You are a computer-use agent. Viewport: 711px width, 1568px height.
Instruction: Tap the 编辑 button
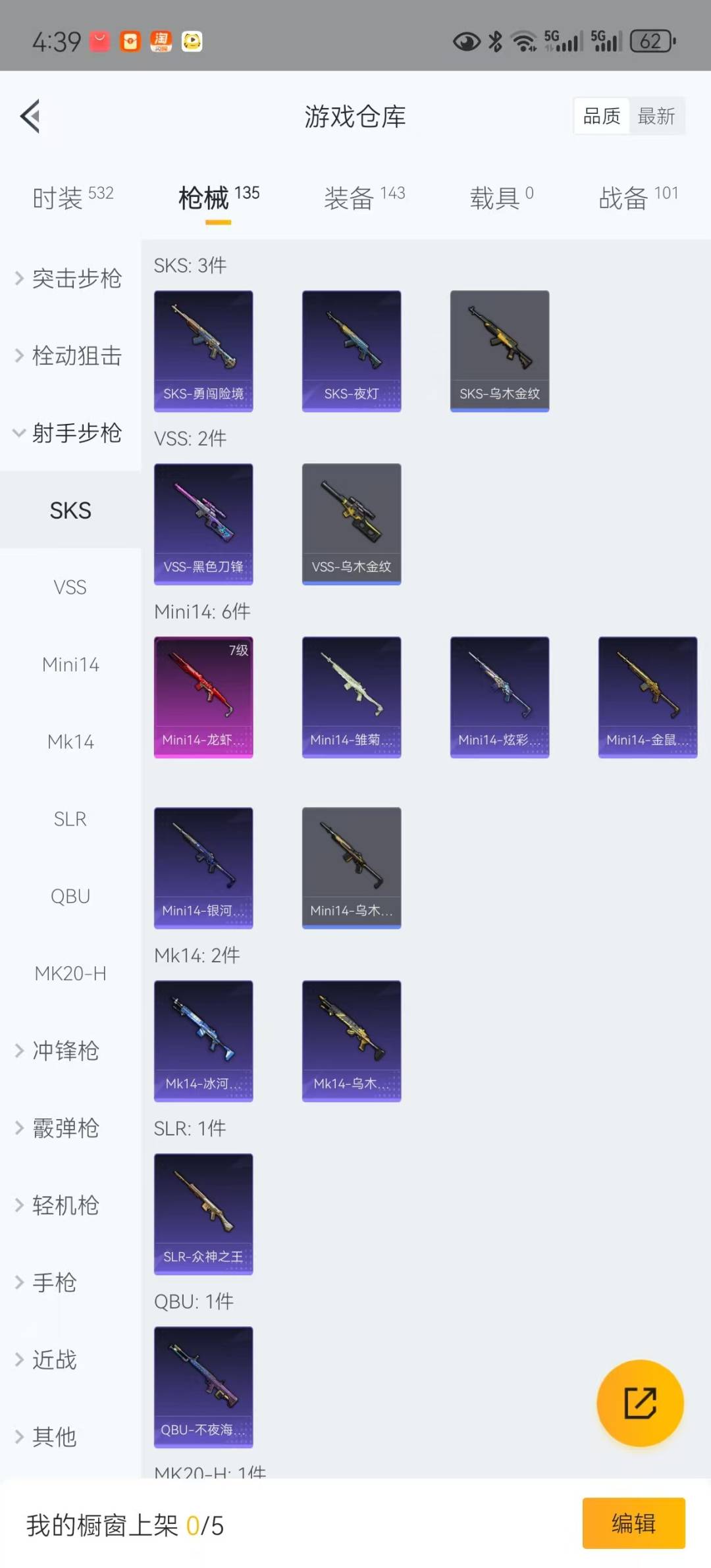(633, 1523)
